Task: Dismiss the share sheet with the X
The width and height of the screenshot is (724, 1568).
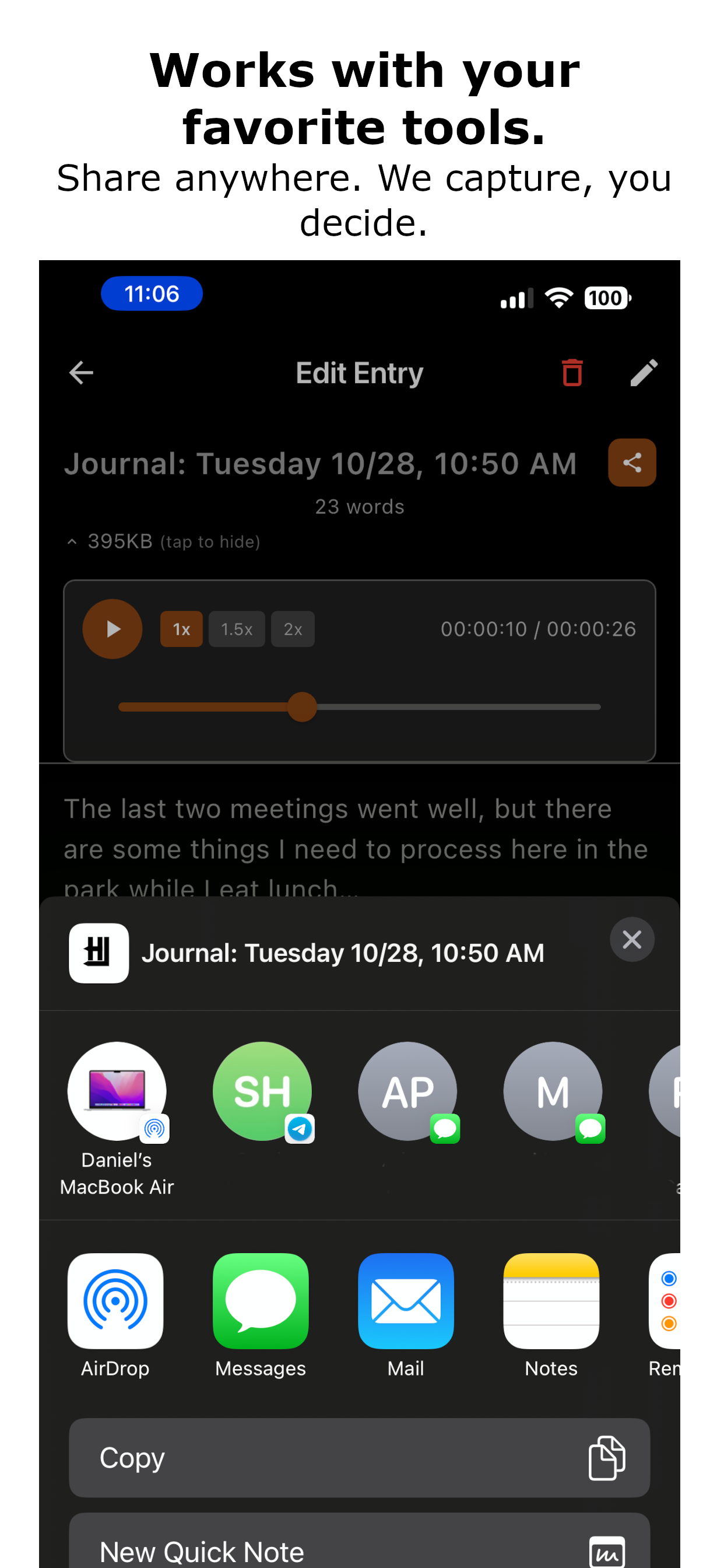Action: (631, 939)
